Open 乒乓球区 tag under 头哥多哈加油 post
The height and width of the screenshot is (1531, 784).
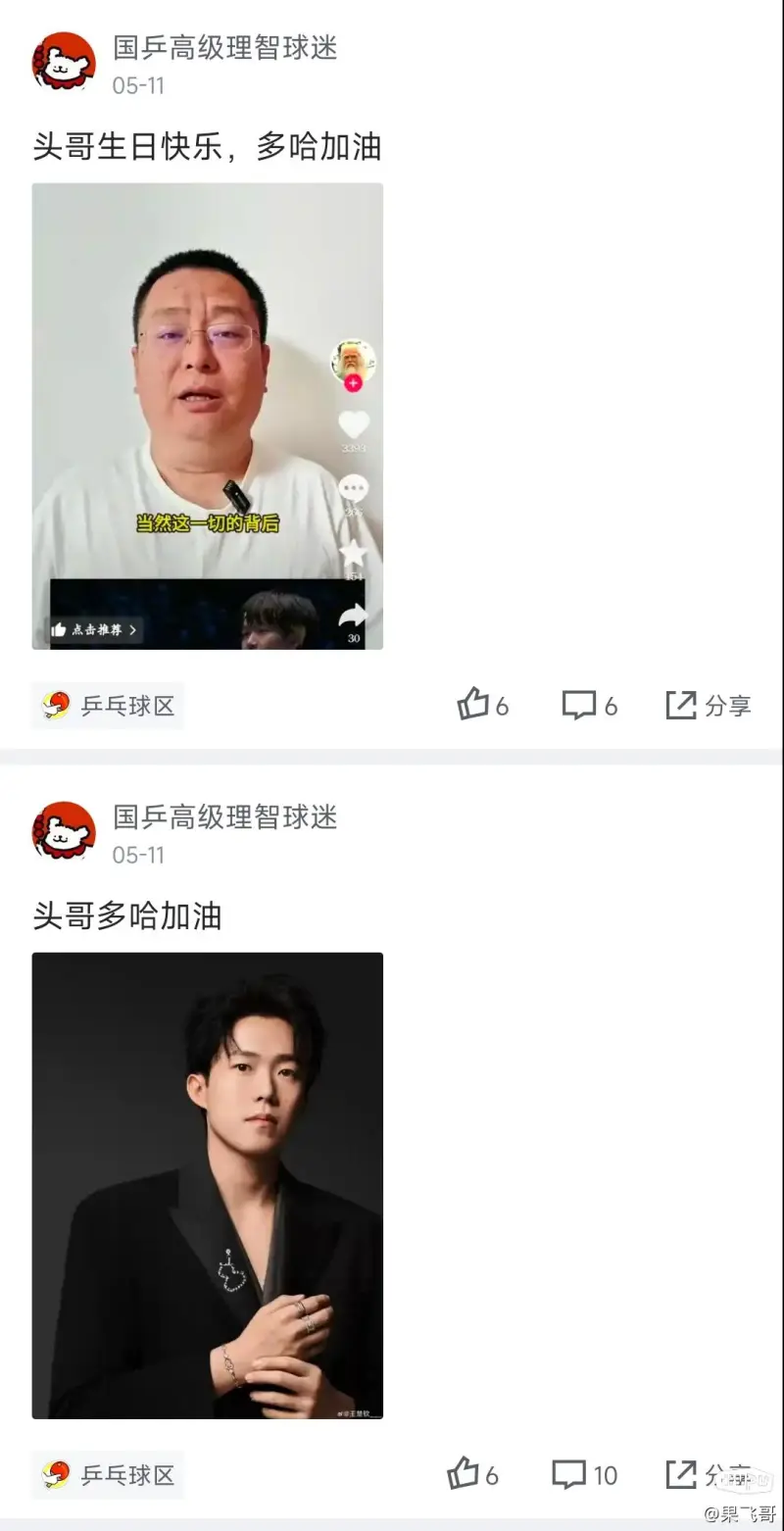click(x=108, y=1474)
